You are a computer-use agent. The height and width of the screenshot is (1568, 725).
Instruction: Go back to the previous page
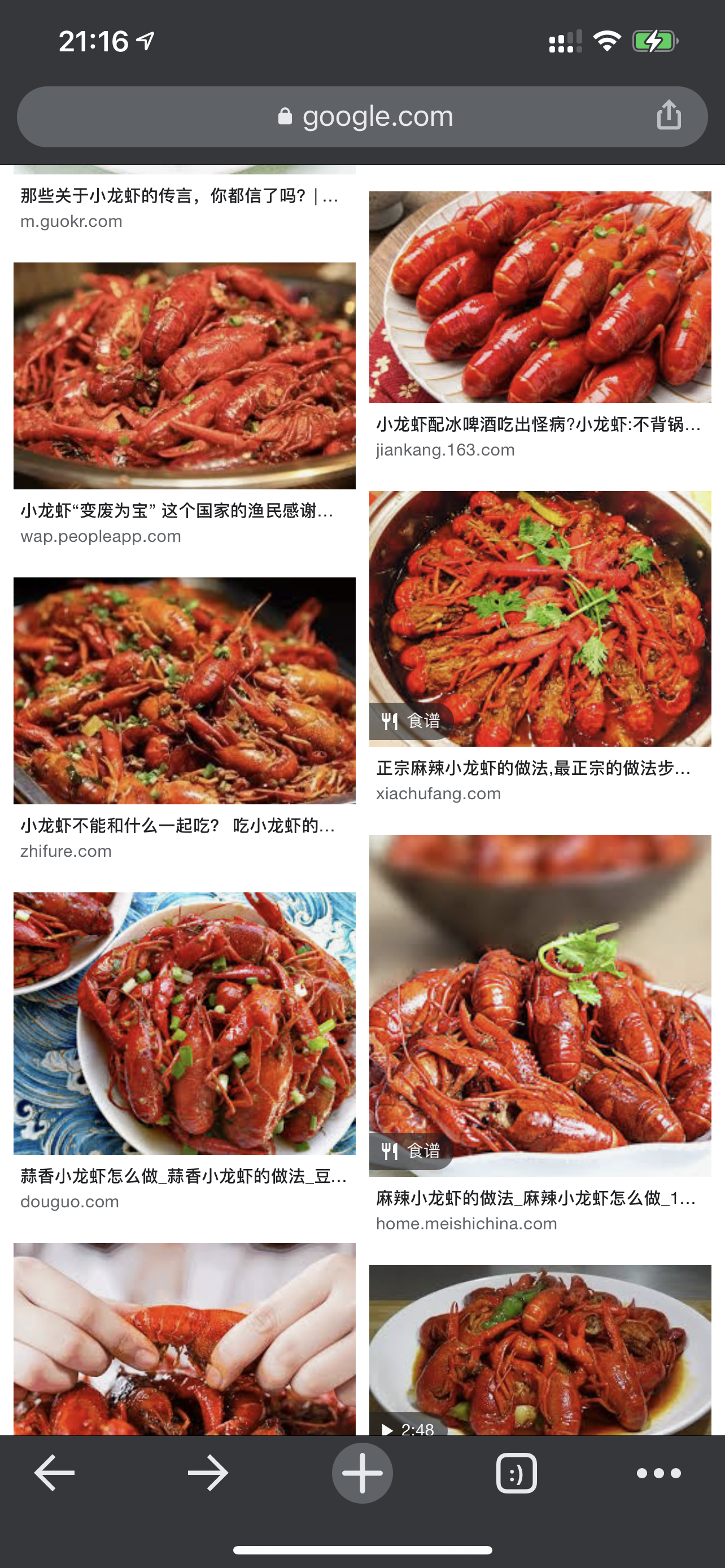(x=54, y=1473)
